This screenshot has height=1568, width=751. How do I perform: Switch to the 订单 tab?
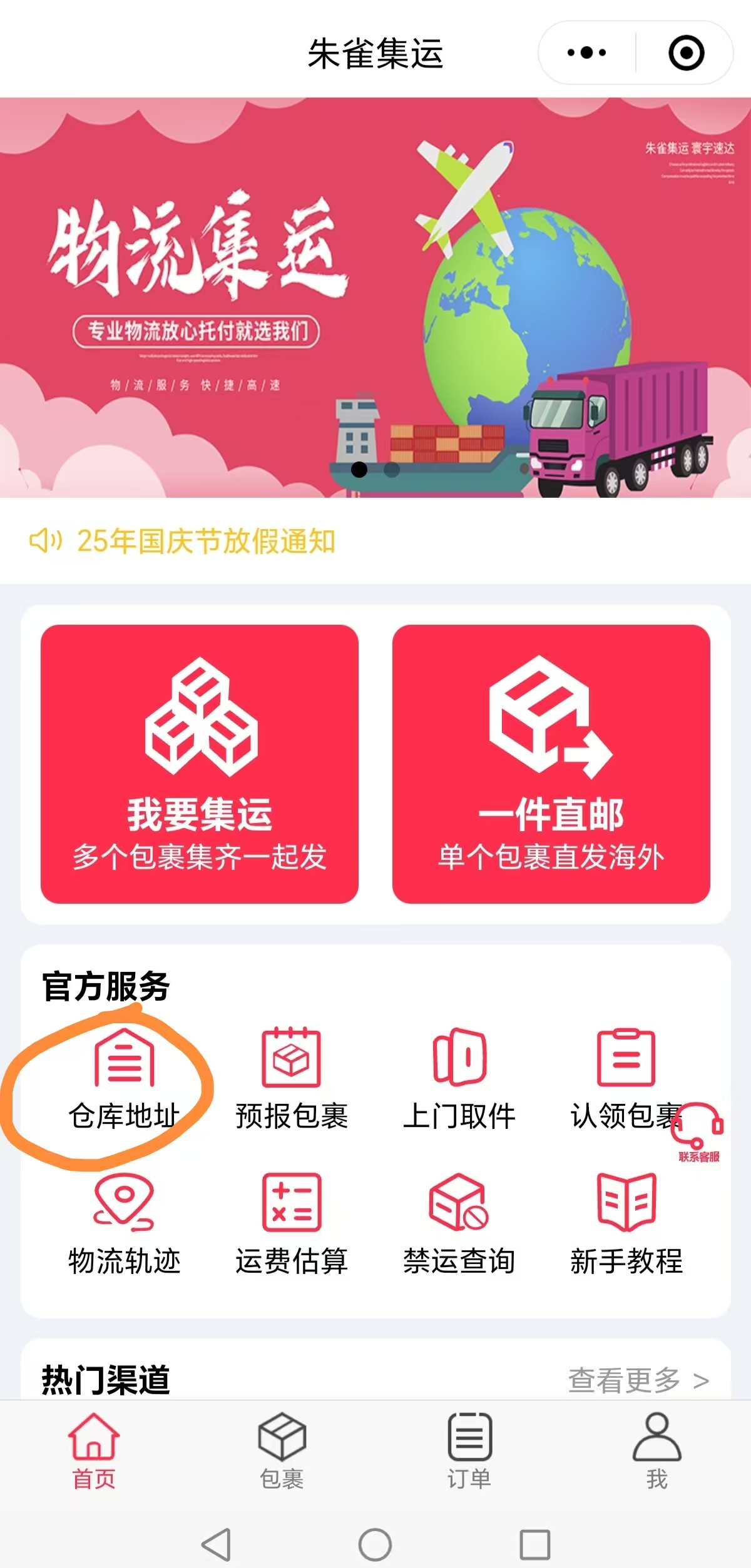click(x=469, y=1451)
